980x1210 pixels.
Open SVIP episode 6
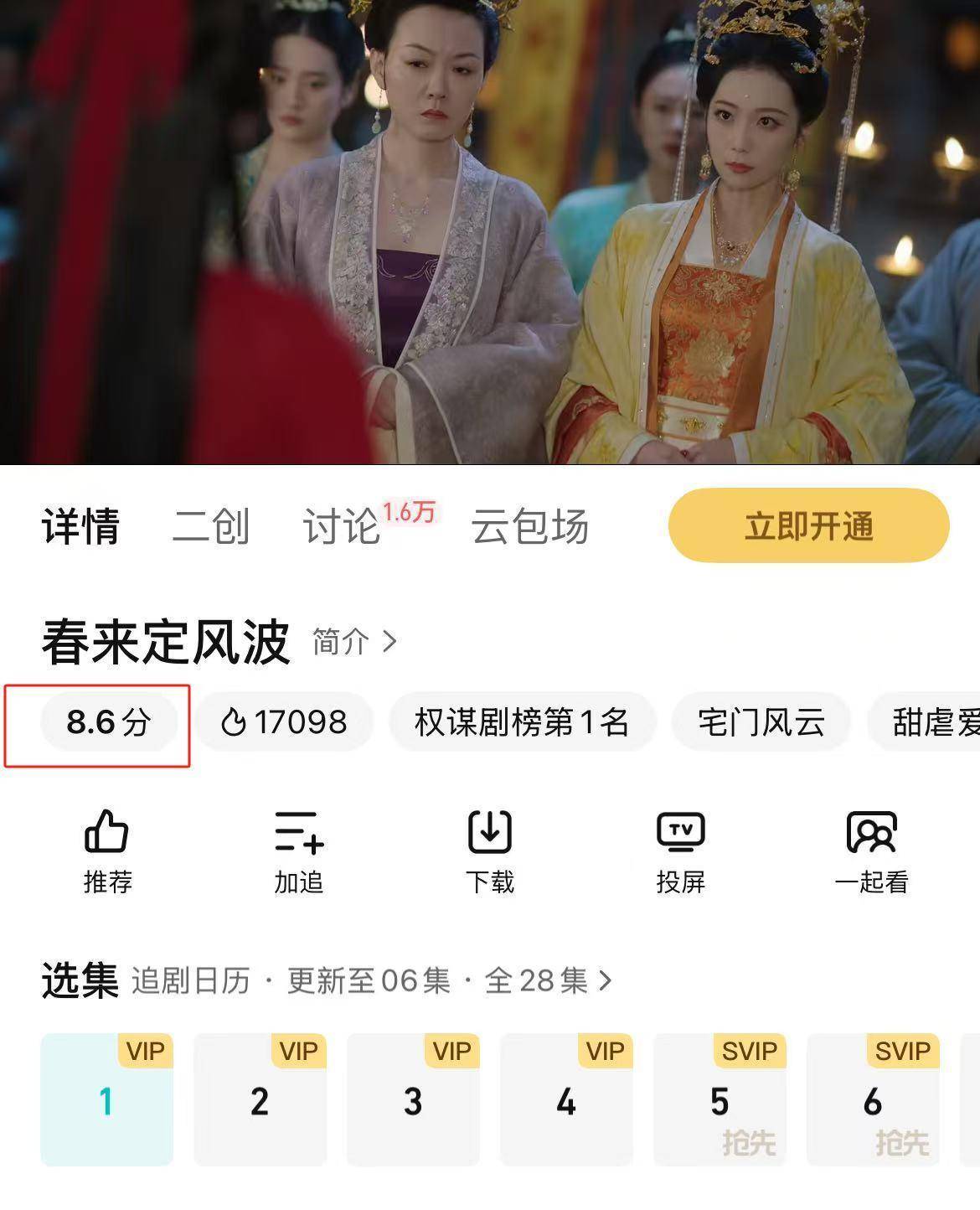pyautogui.click(x=873, y=1100)
